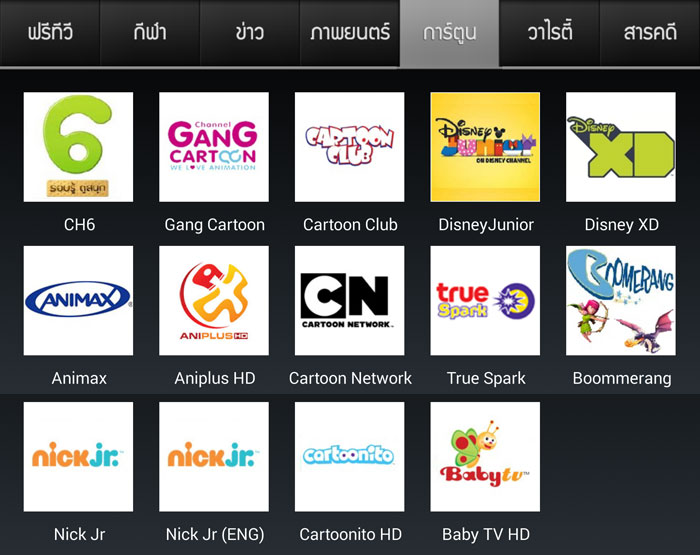Open the True Spark channel
This screenshot has width=700, height=555.
coord(485,301)
